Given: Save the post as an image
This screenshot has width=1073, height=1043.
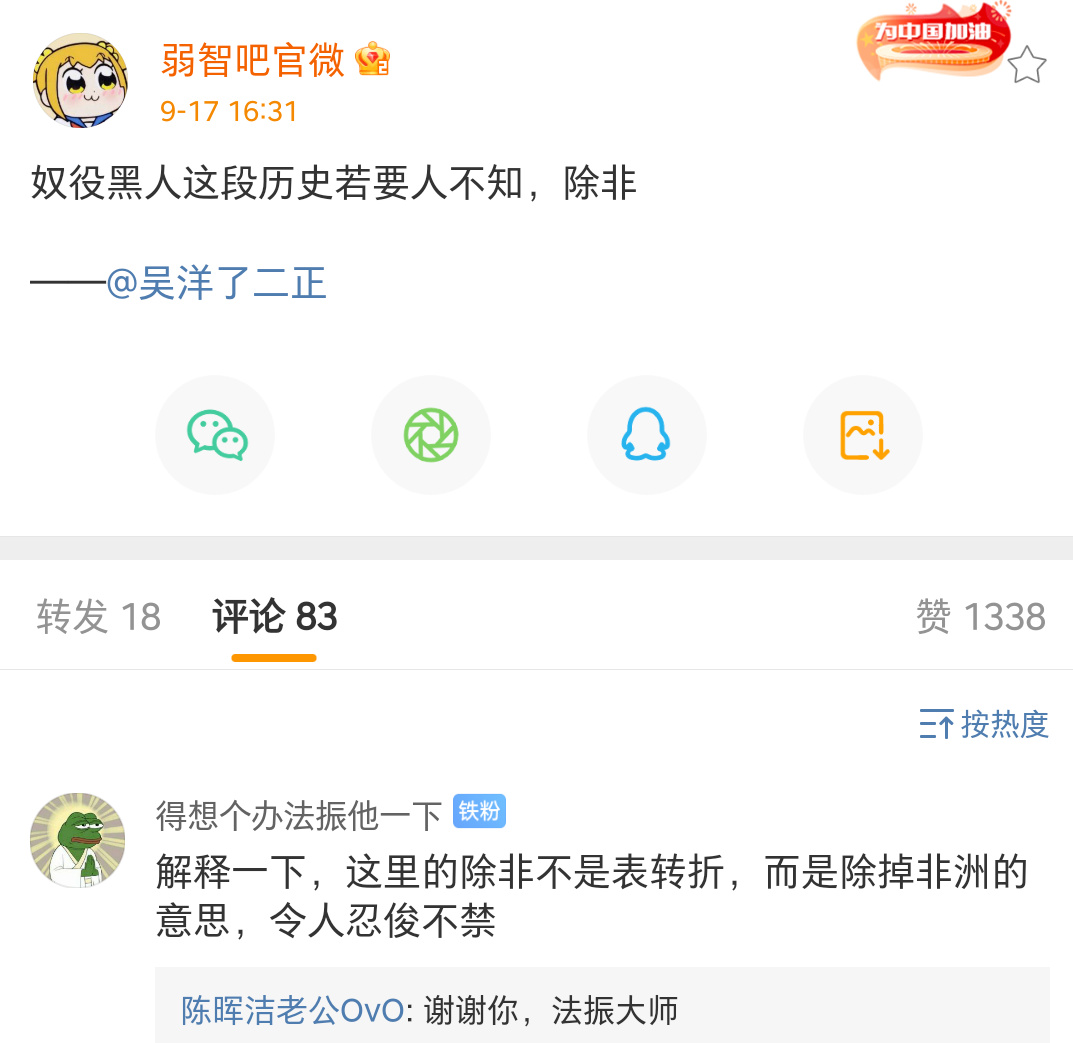Looking at the screenshot, I should [863, 435].
